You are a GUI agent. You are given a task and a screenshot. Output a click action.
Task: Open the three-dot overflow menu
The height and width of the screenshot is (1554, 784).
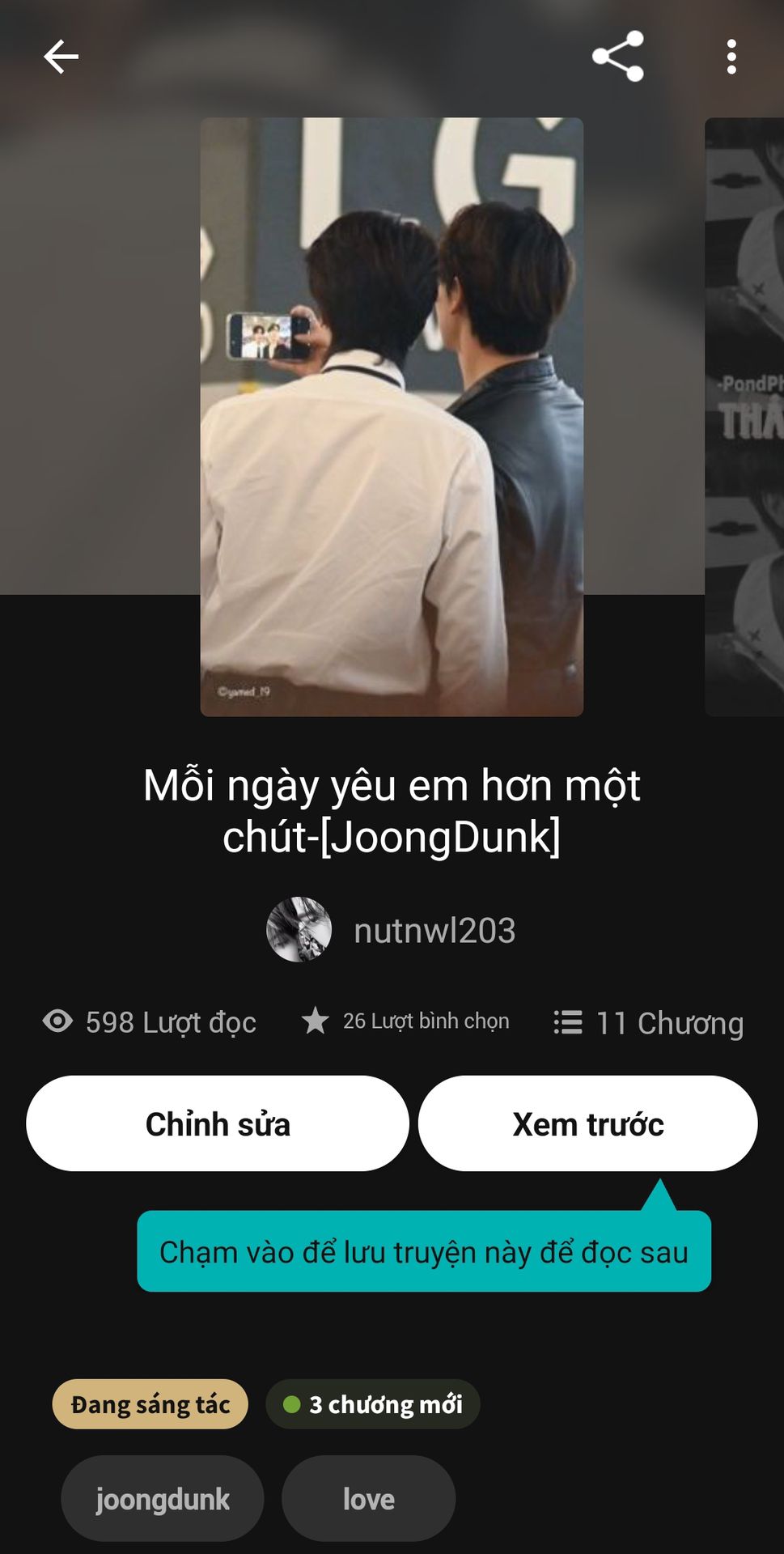click(731, 57)
